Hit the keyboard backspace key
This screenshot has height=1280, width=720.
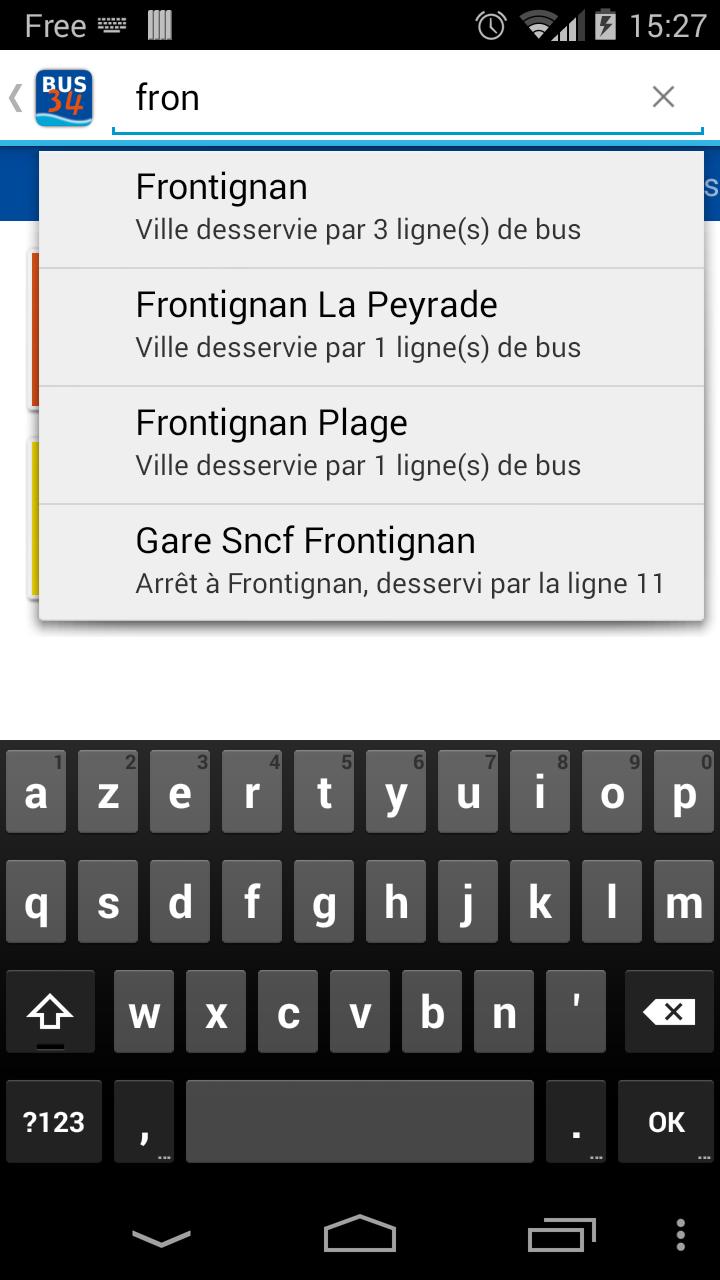tap(669, 1012)
